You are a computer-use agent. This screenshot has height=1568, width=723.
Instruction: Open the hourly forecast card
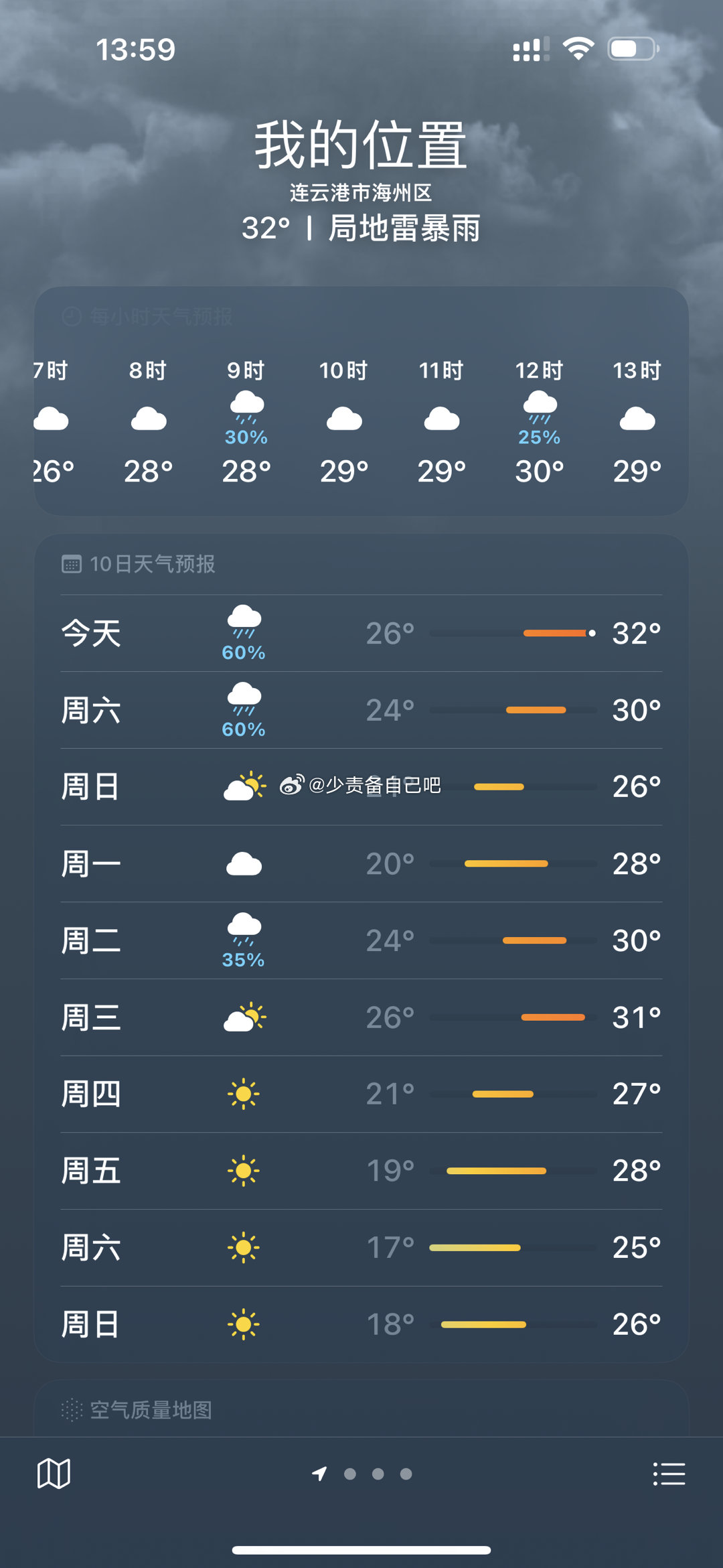(x=361, y=401)
